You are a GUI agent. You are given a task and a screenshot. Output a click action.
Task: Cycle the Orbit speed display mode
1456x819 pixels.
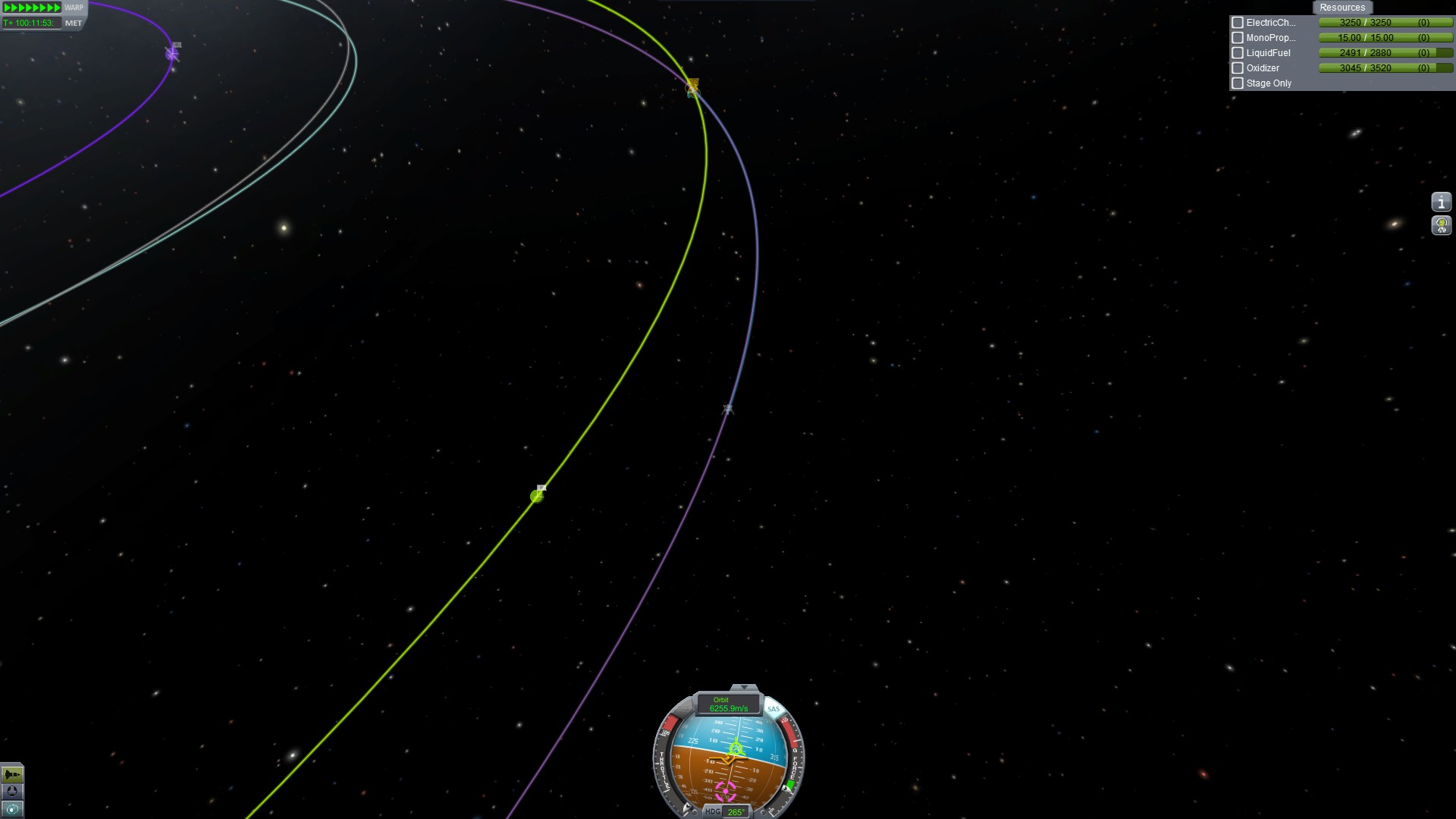pos(728,704)
